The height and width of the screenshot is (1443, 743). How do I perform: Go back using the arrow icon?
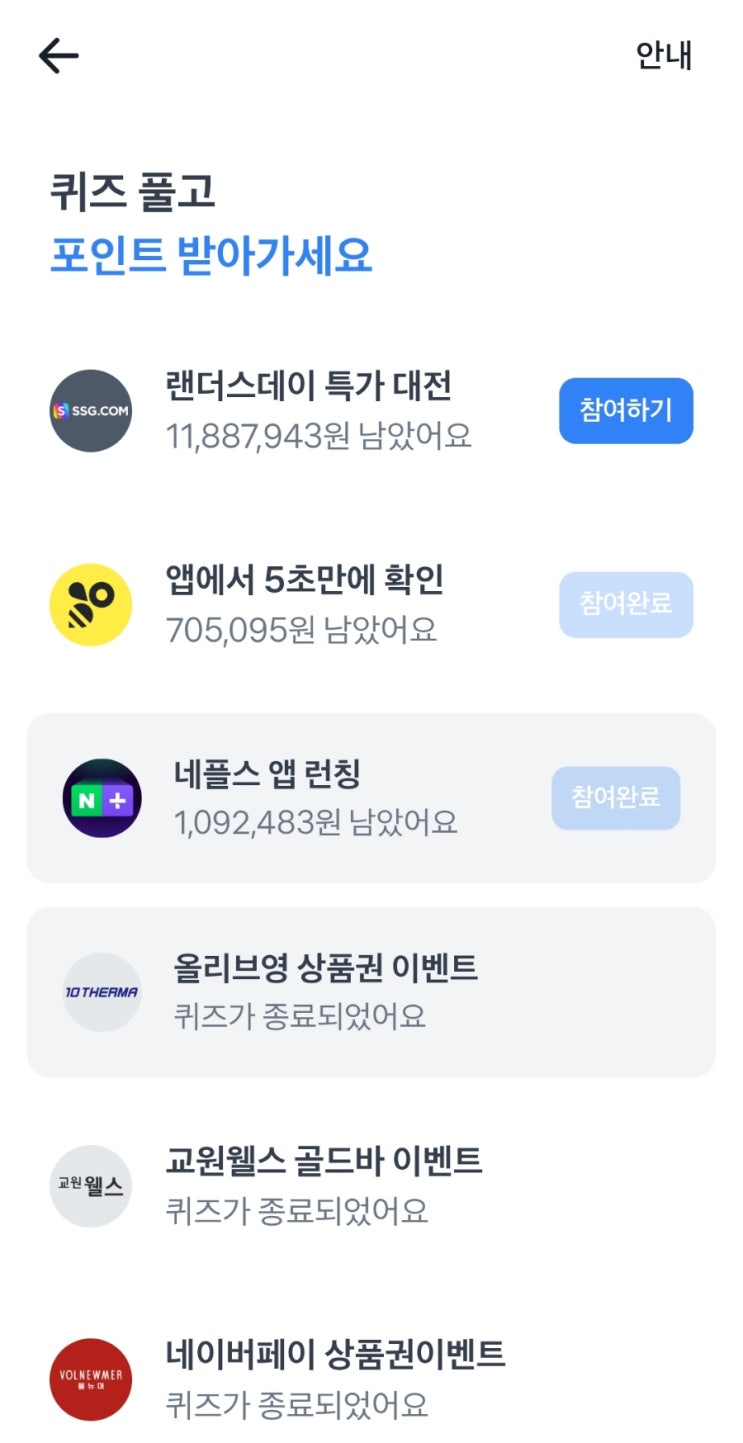coord(58,56)
